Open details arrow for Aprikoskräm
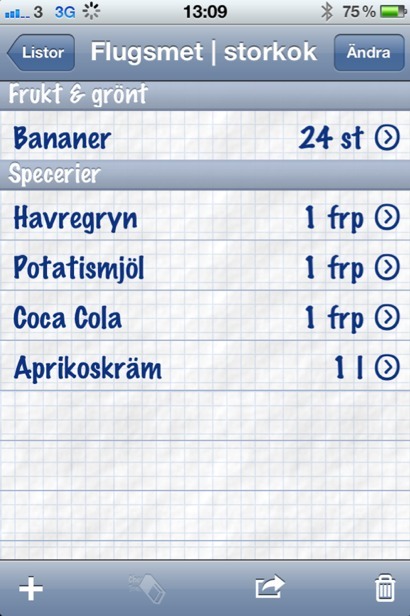 click(x=387, y=367)
